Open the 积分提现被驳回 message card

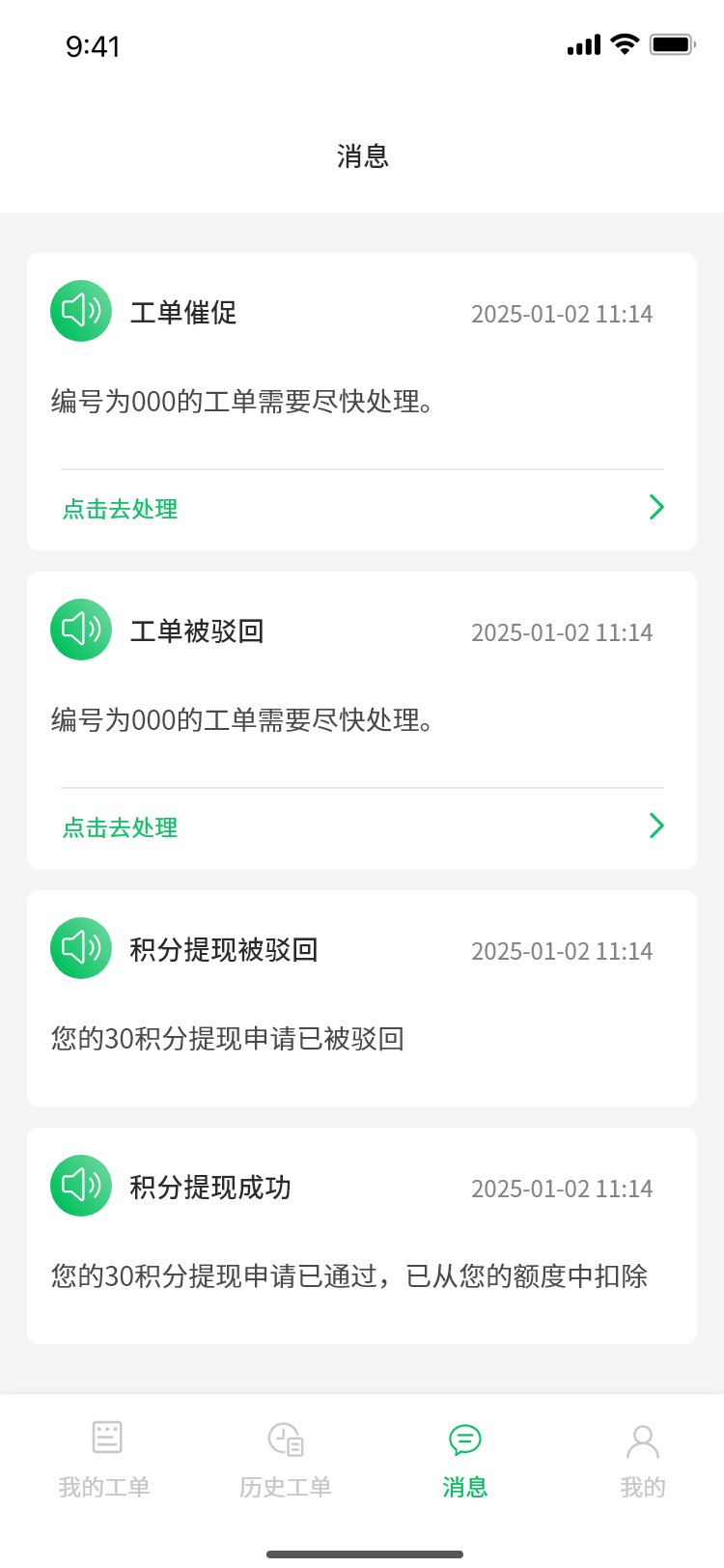[361, 997]
